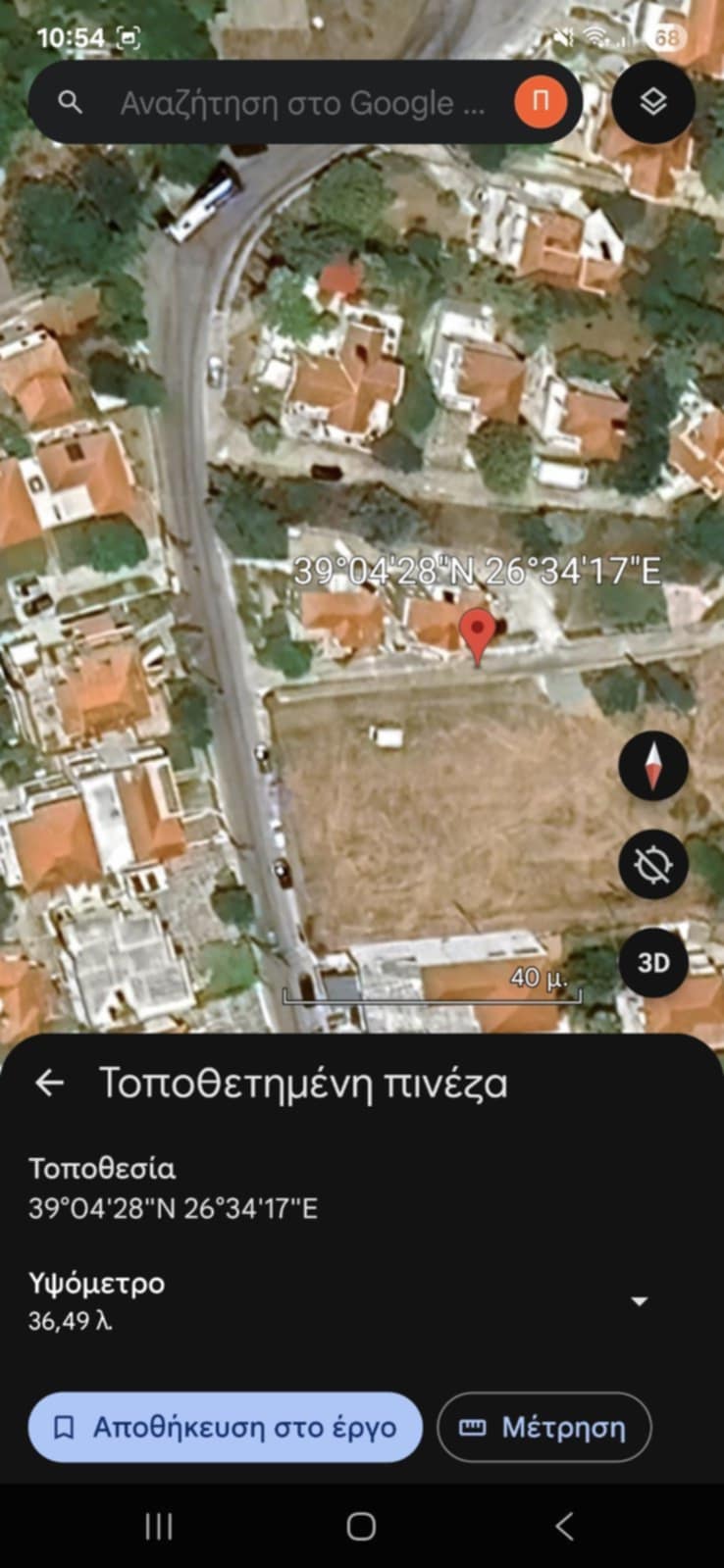The height and width of the screenshot is (1568, 724).
Task: Go to the system home screen
Action: 361,1526
